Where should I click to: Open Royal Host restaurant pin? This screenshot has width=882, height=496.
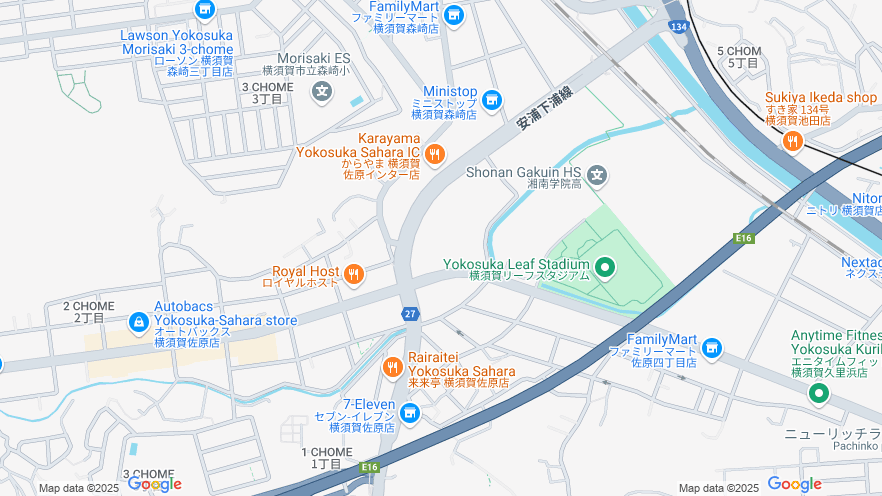click(353, 274)
